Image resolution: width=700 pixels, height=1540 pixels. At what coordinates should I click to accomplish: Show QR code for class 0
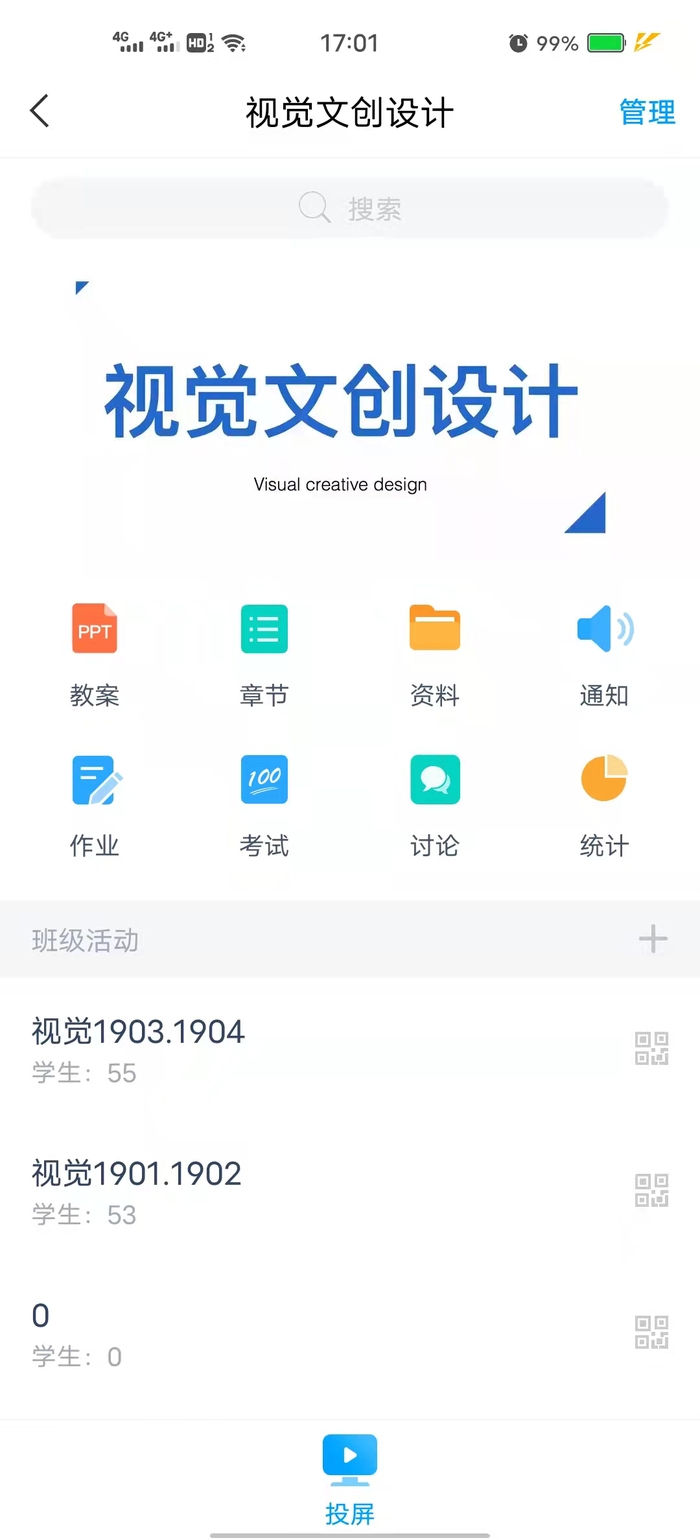pyautogui.click(x=652, y=1332)
